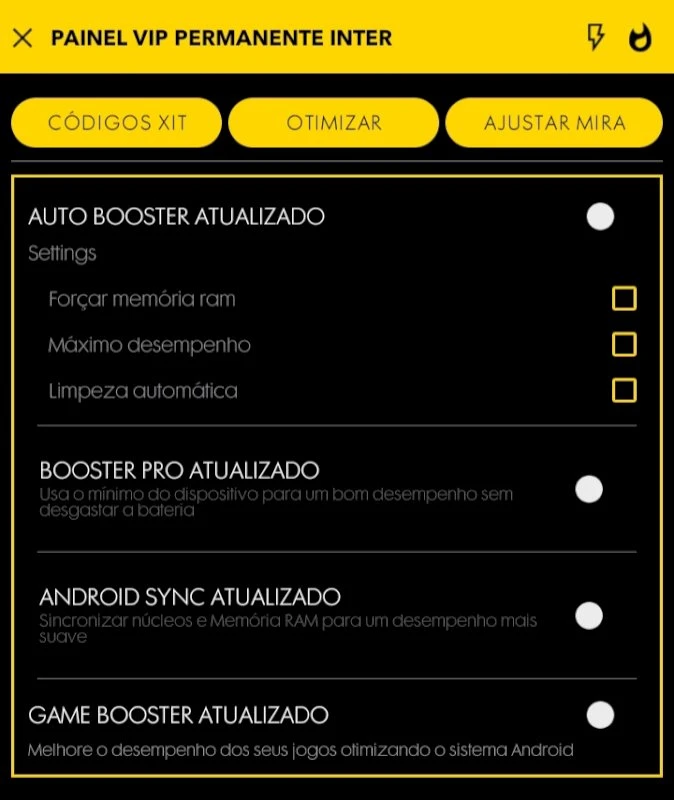Image resolution: width=674 pixels, height=800 pixels.
Task: Turn on Booster Pro Atualizado
Action: [590, 489]
